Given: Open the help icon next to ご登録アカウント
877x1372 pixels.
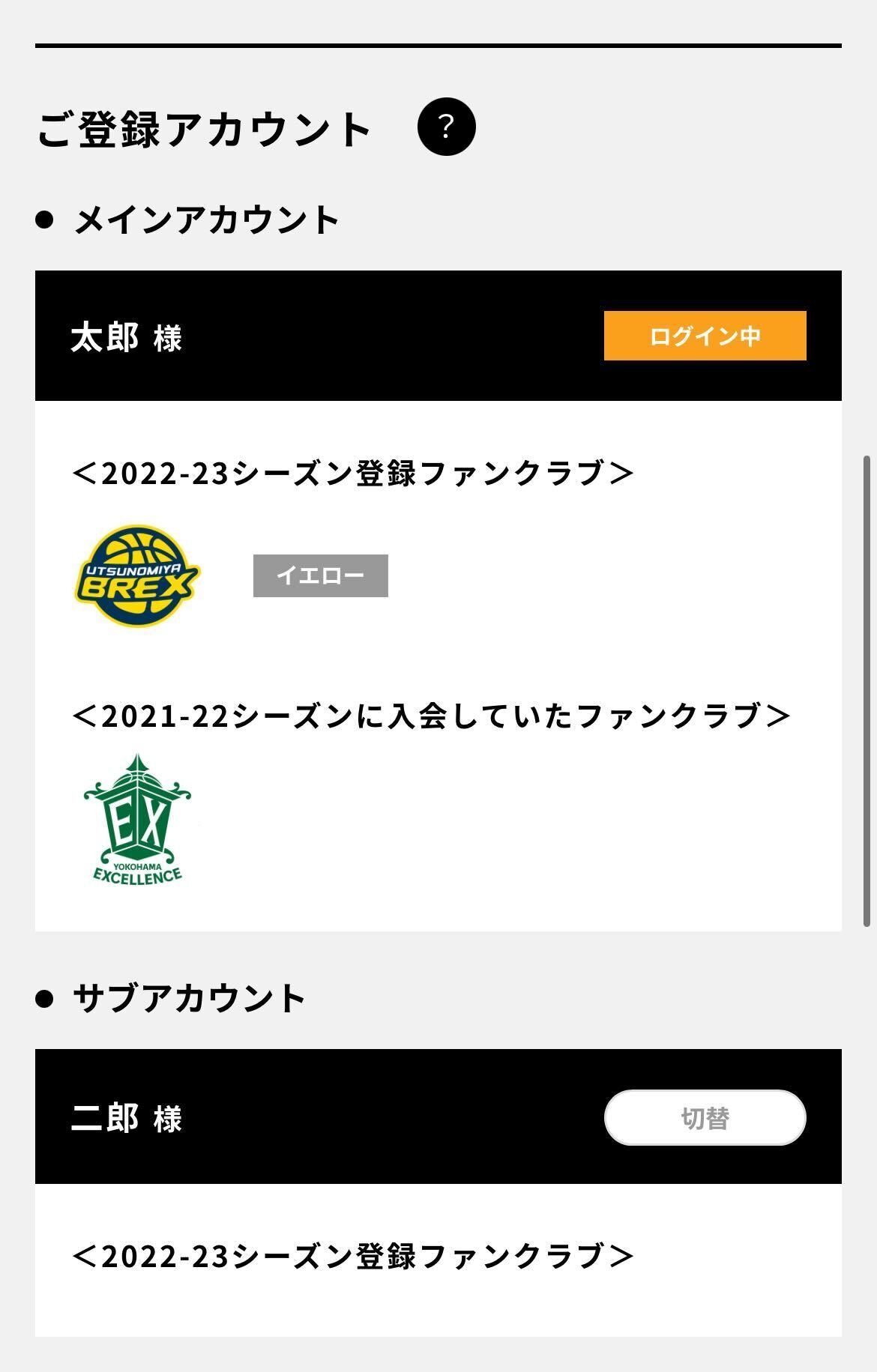Looking at the screenshot, I should 447,127.
